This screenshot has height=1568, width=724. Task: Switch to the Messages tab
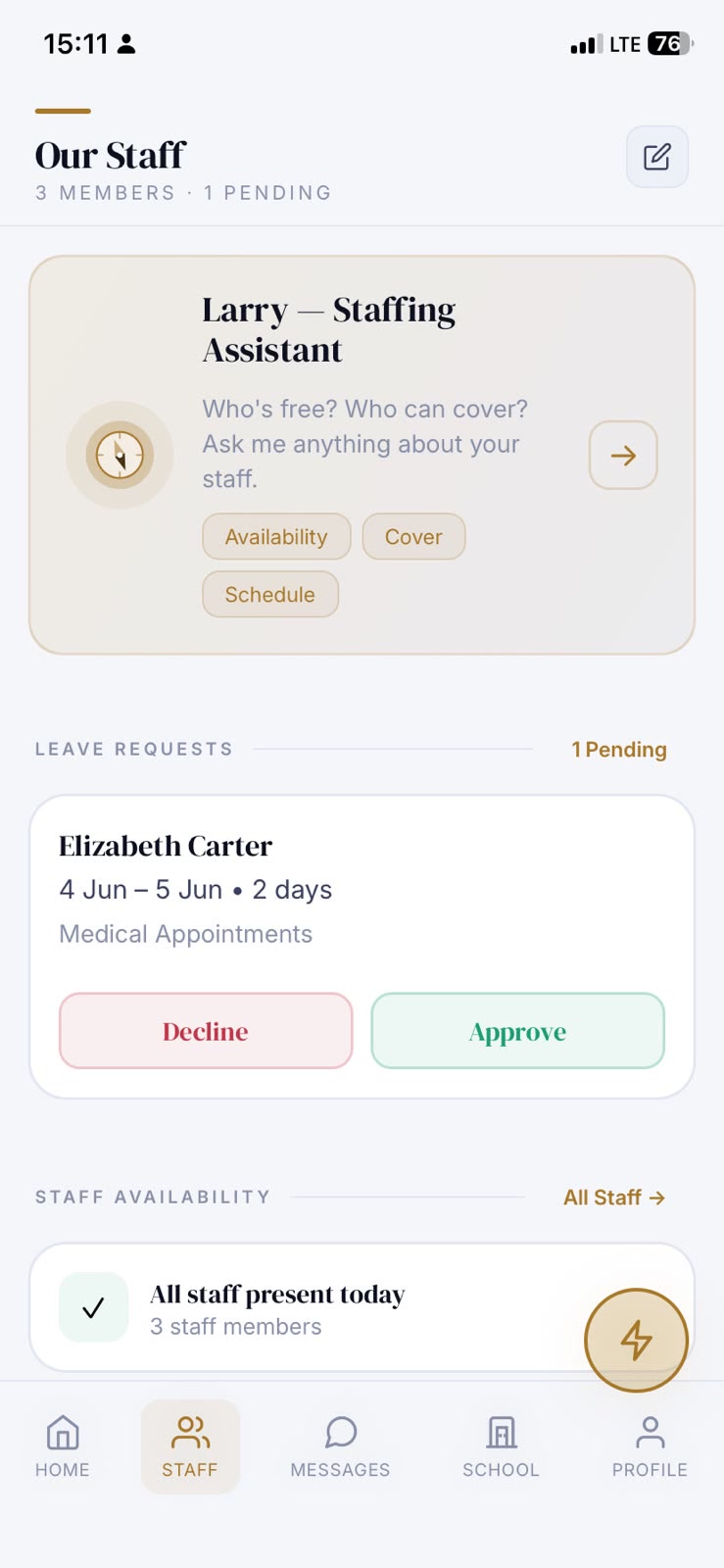pos(340,1446)
